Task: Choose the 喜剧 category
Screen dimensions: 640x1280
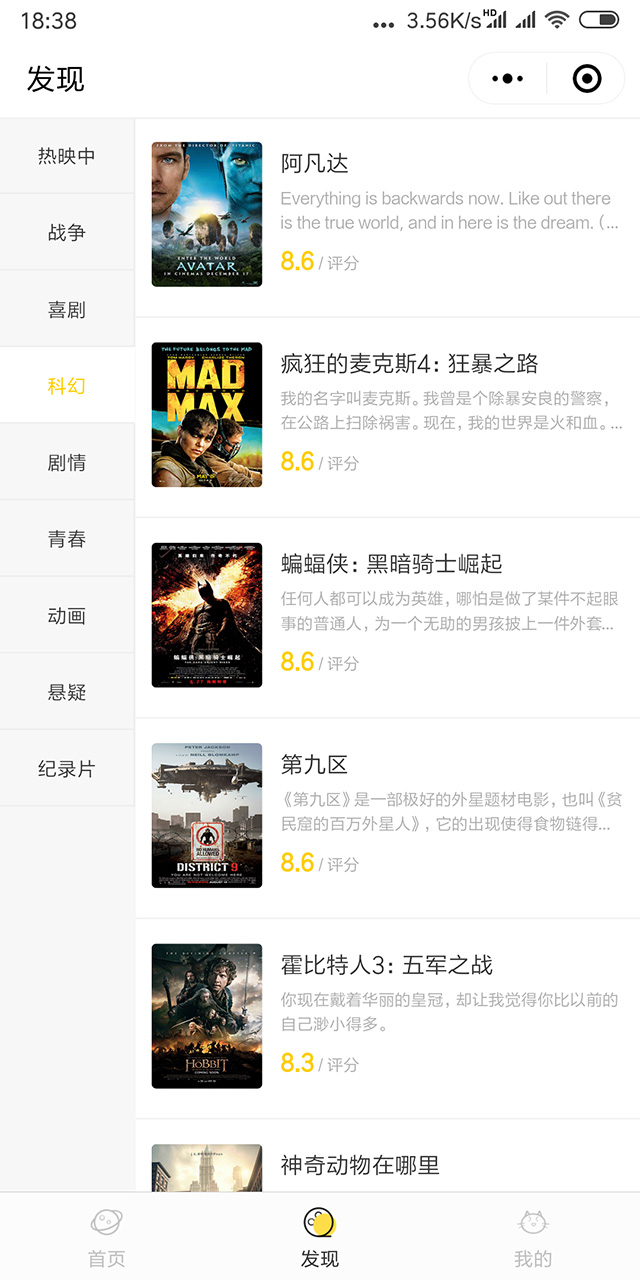Action: [67, 310]
